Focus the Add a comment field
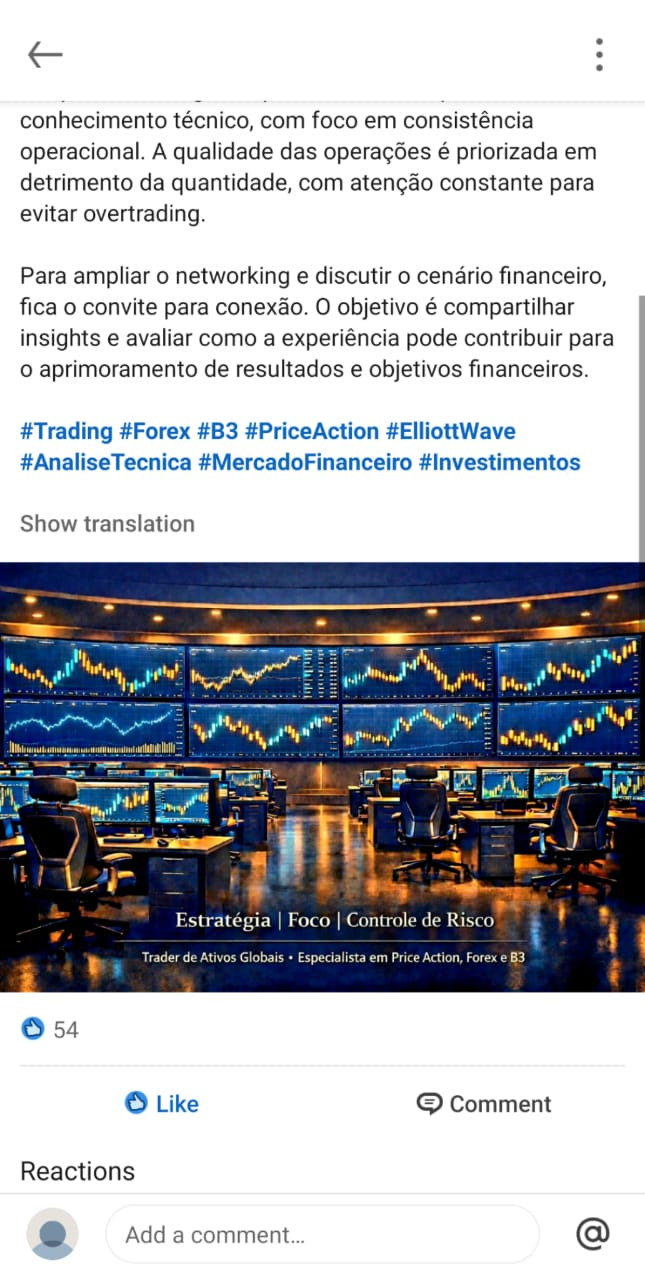The width and height of the screenshot is (645, 1280). [322, 1235]
